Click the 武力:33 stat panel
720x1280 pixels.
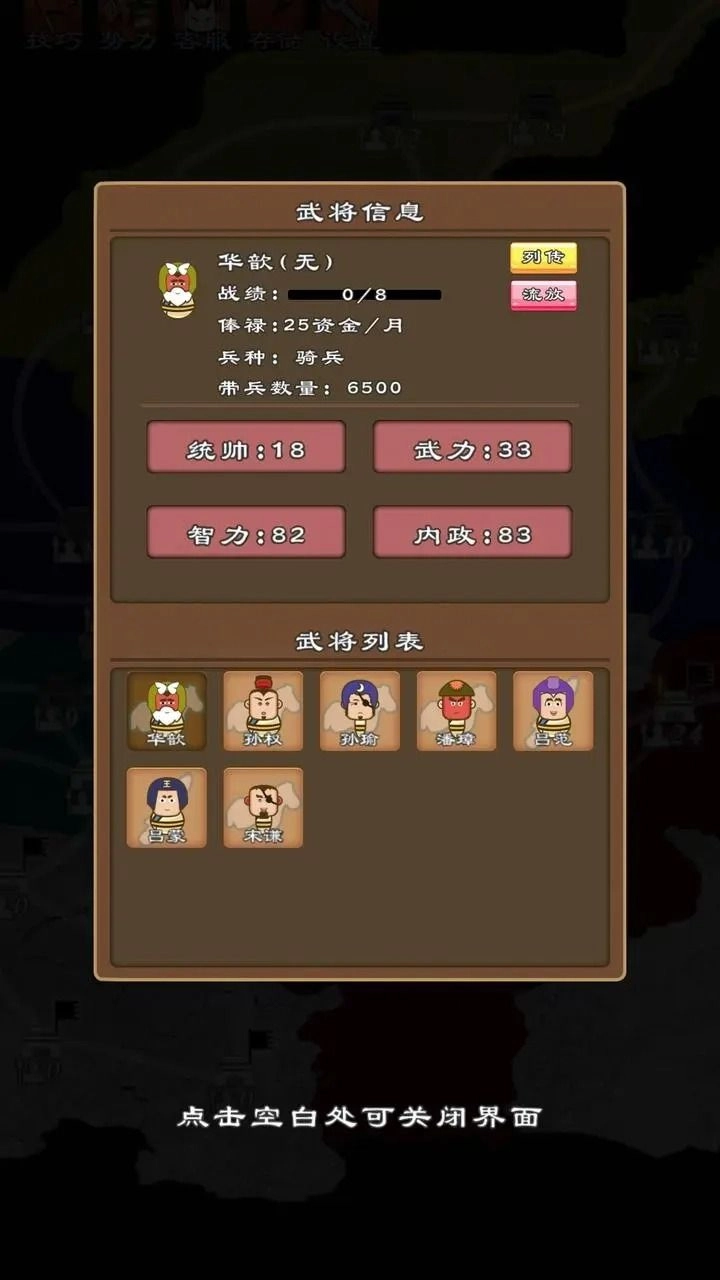[x=472, y=447]
